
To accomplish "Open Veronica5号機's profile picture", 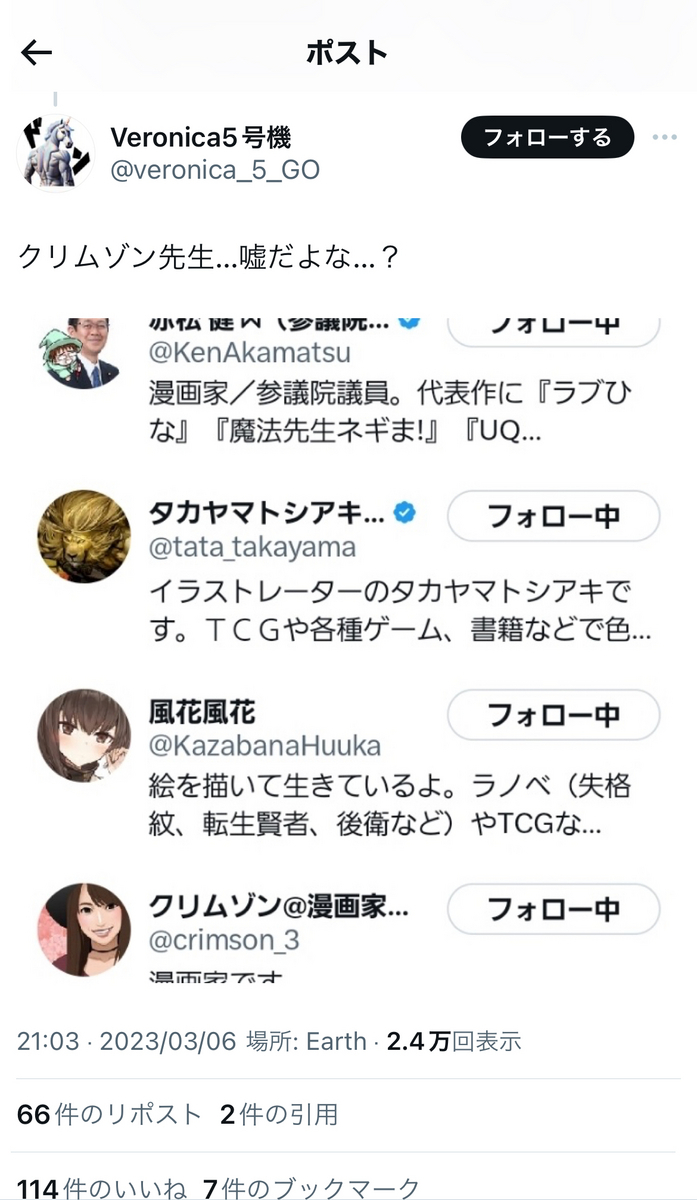I will [x=55, y=153].
